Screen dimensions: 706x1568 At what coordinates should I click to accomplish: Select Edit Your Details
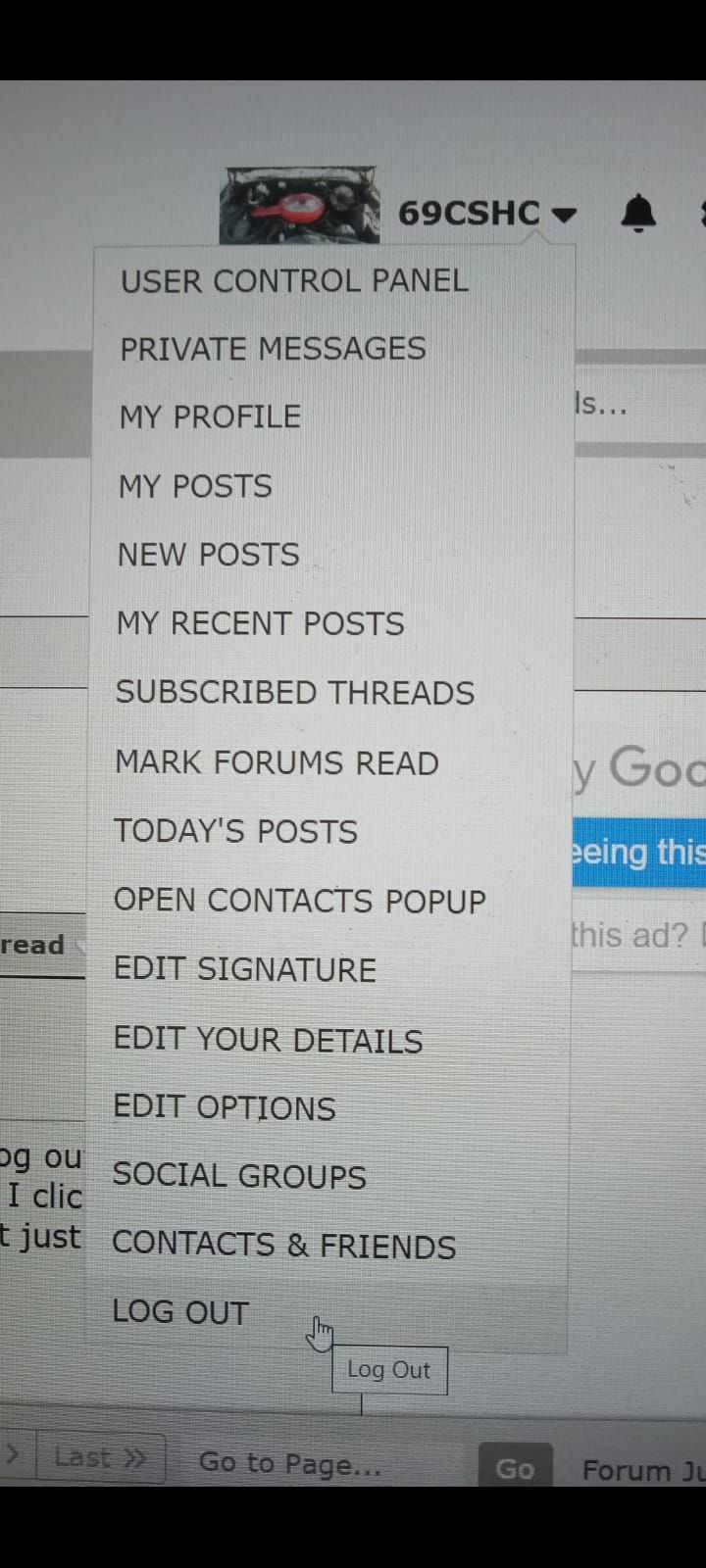(x=268, y=1040)
